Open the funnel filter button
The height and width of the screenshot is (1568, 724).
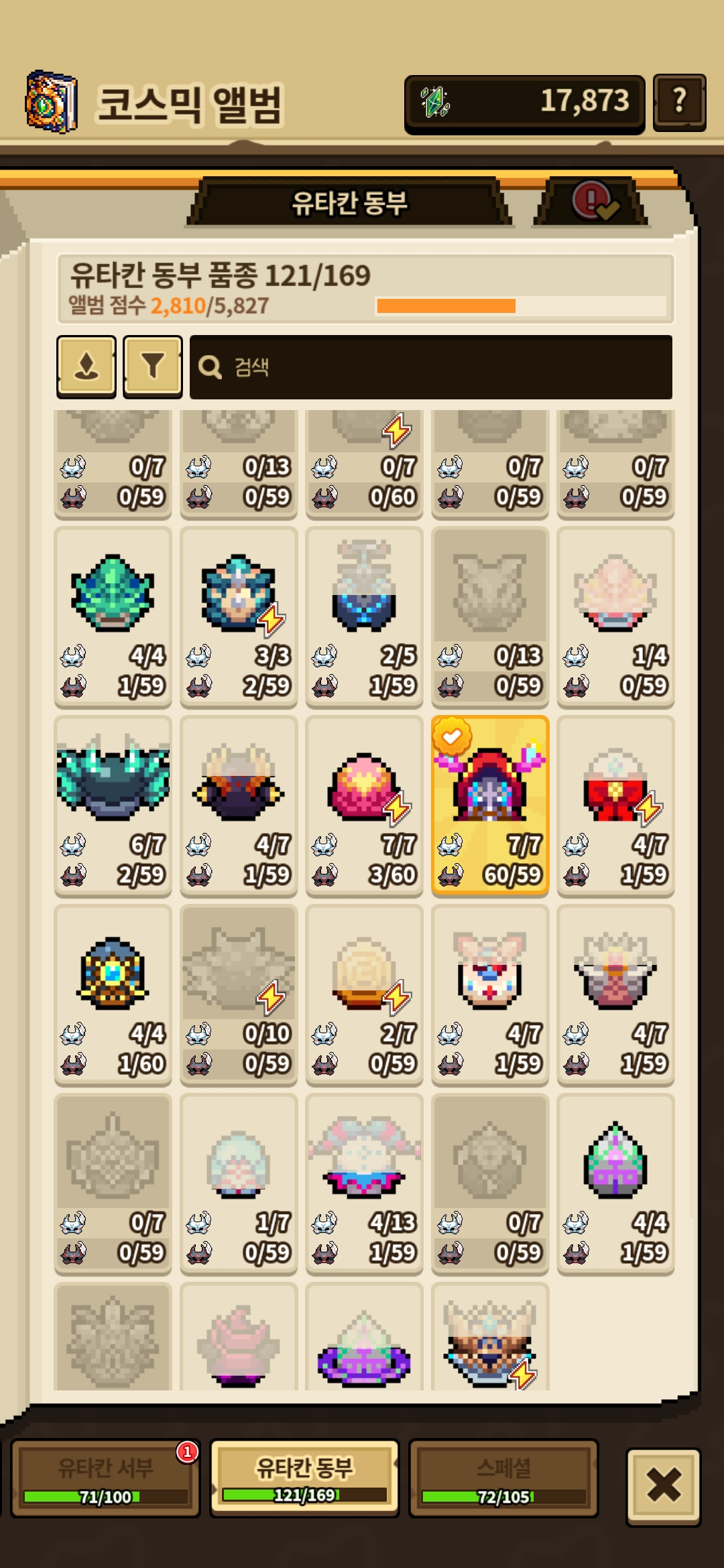(x=153, y=367)
